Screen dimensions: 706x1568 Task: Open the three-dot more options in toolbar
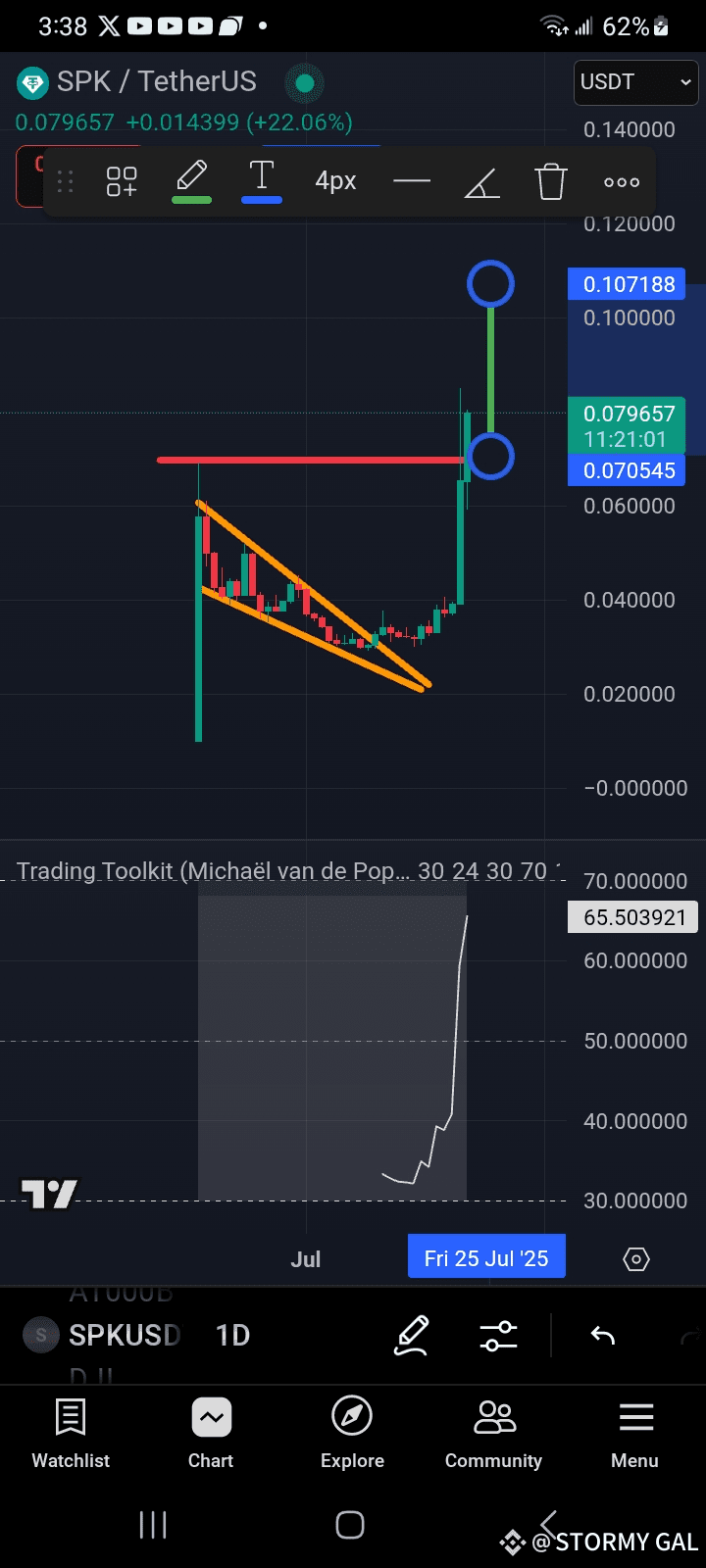pos(622,182)
